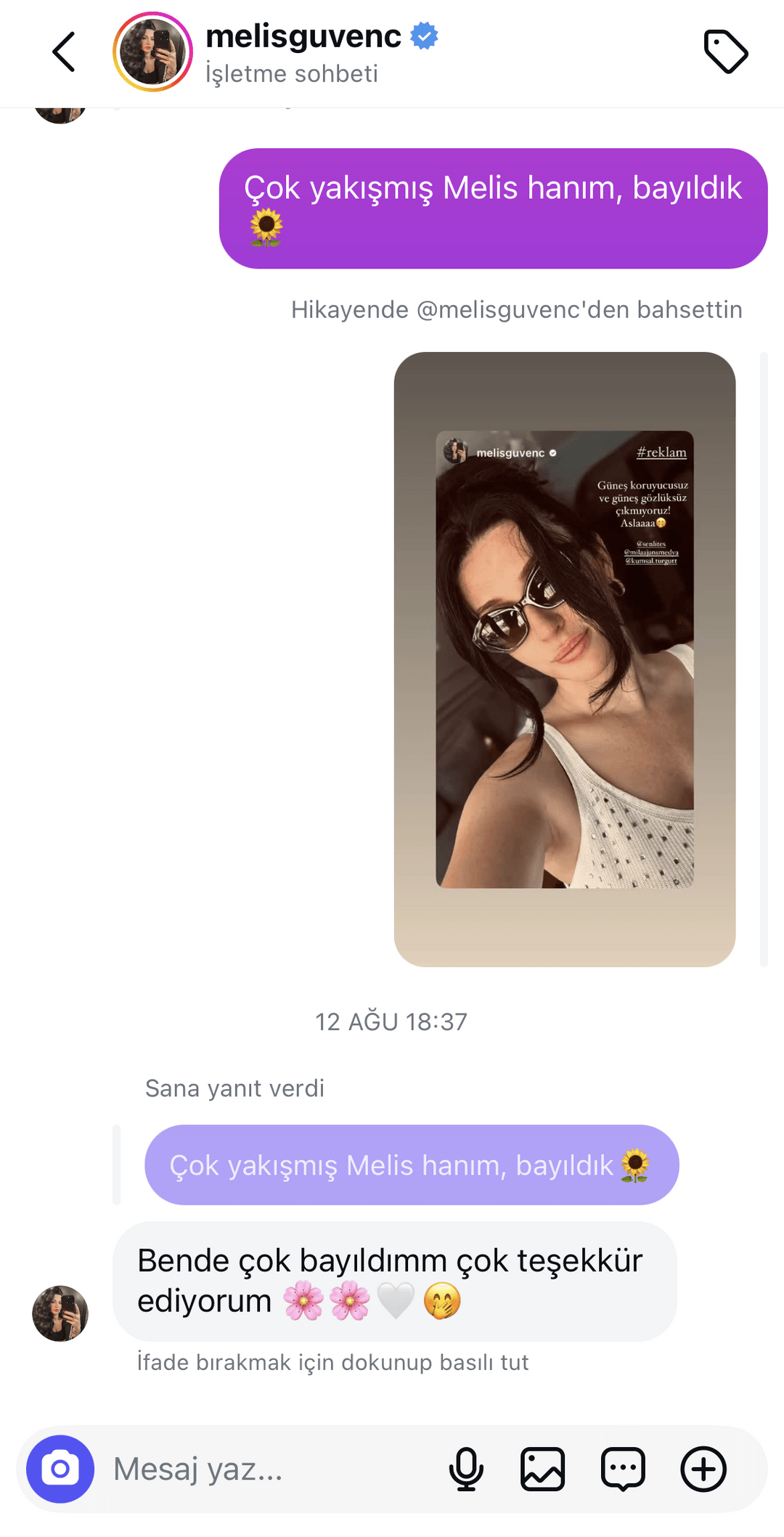The width and height of the screenshot is (784, 1537).
Task: Attach a photo from the gallery
Action: coord(542,1469)
